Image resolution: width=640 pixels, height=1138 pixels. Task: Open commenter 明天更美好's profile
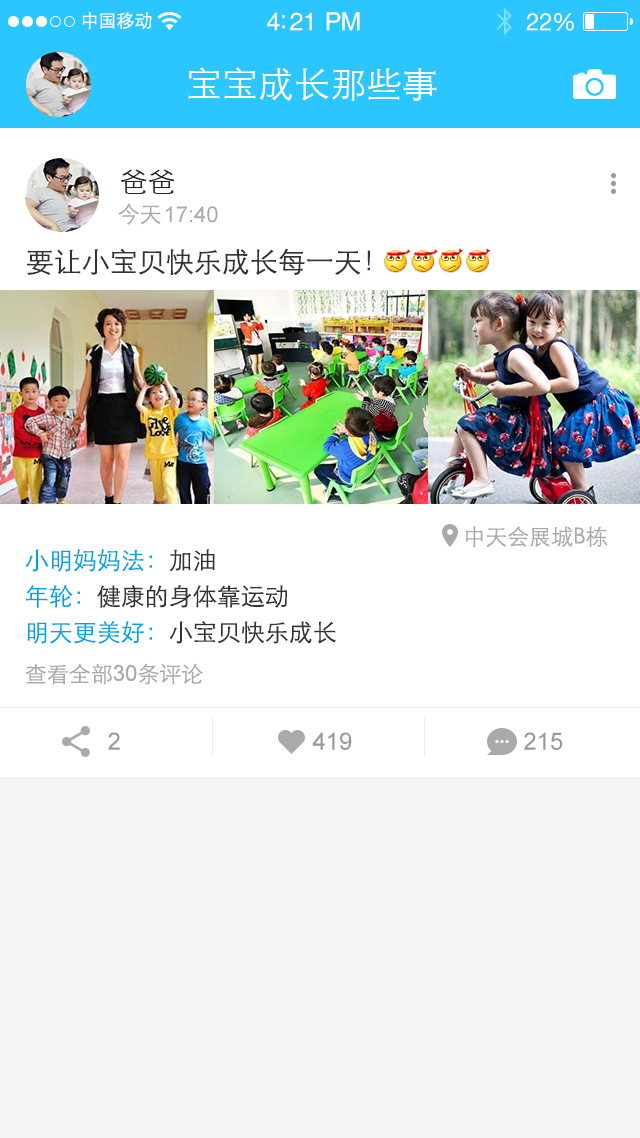(x=88, y=633)
